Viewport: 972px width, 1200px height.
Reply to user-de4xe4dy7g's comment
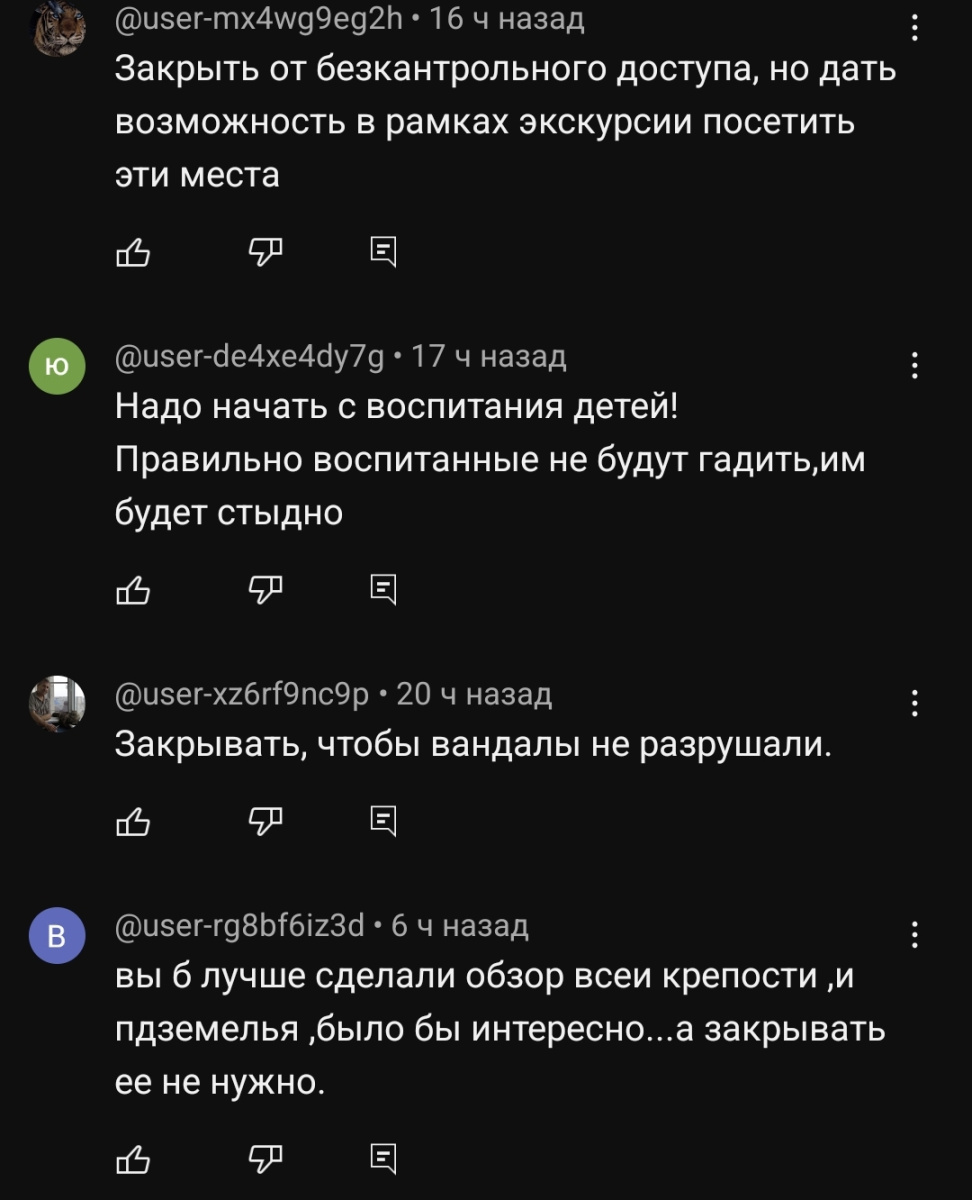pos(383,591)
